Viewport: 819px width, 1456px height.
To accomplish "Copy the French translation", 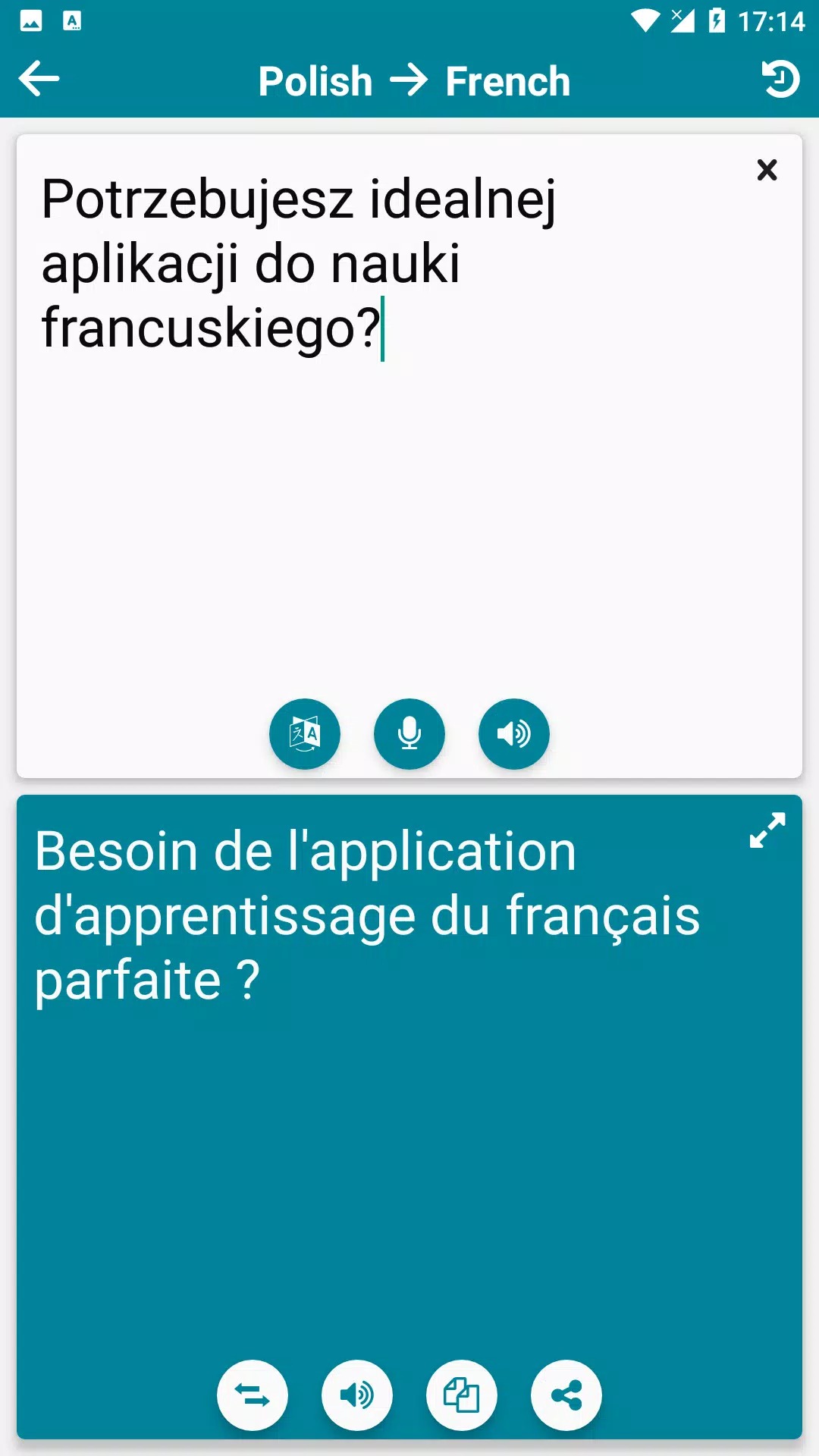I will pos(462,1395).
